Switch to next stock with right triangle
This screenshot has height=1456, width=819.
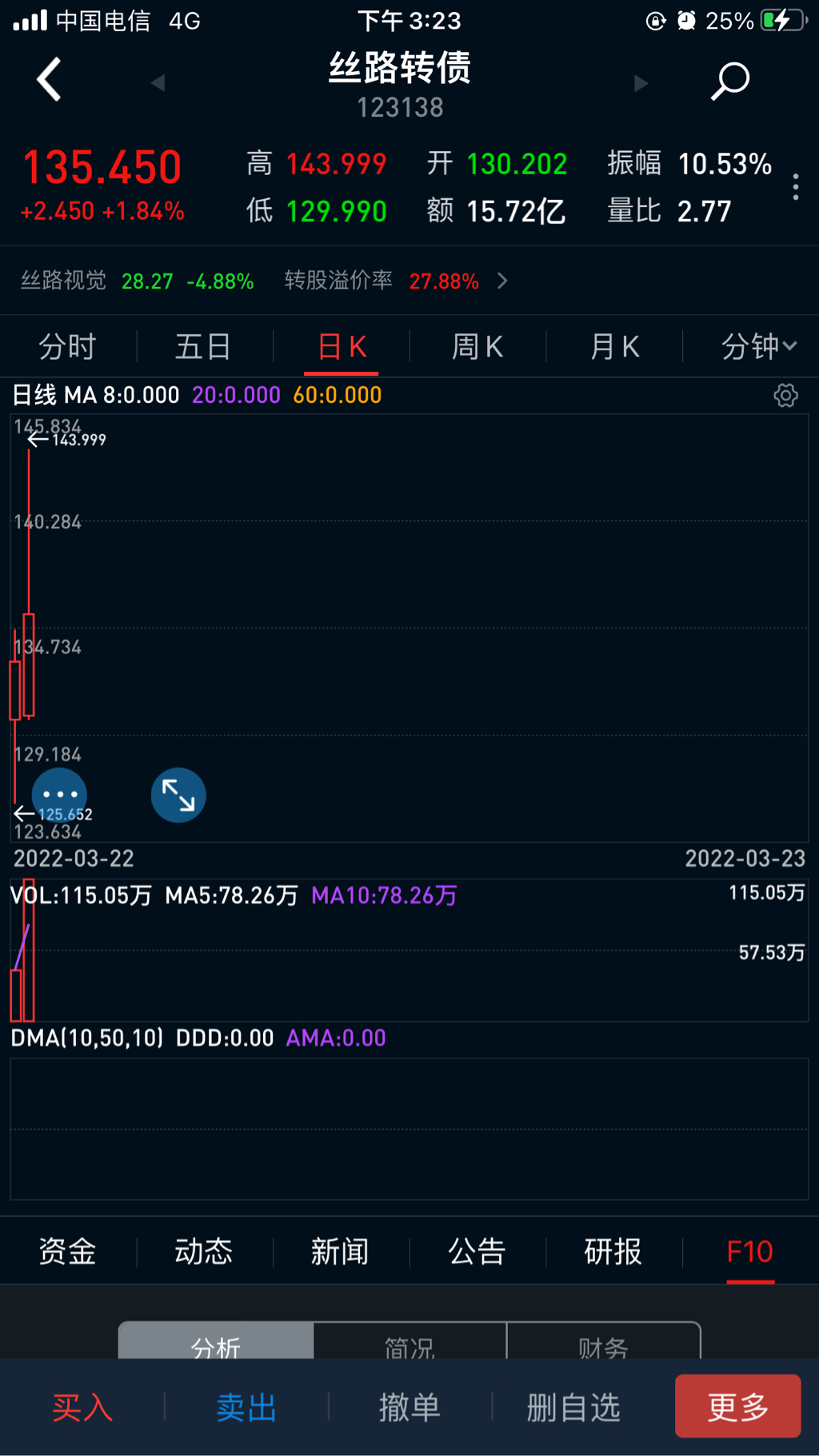click(641, 82)
